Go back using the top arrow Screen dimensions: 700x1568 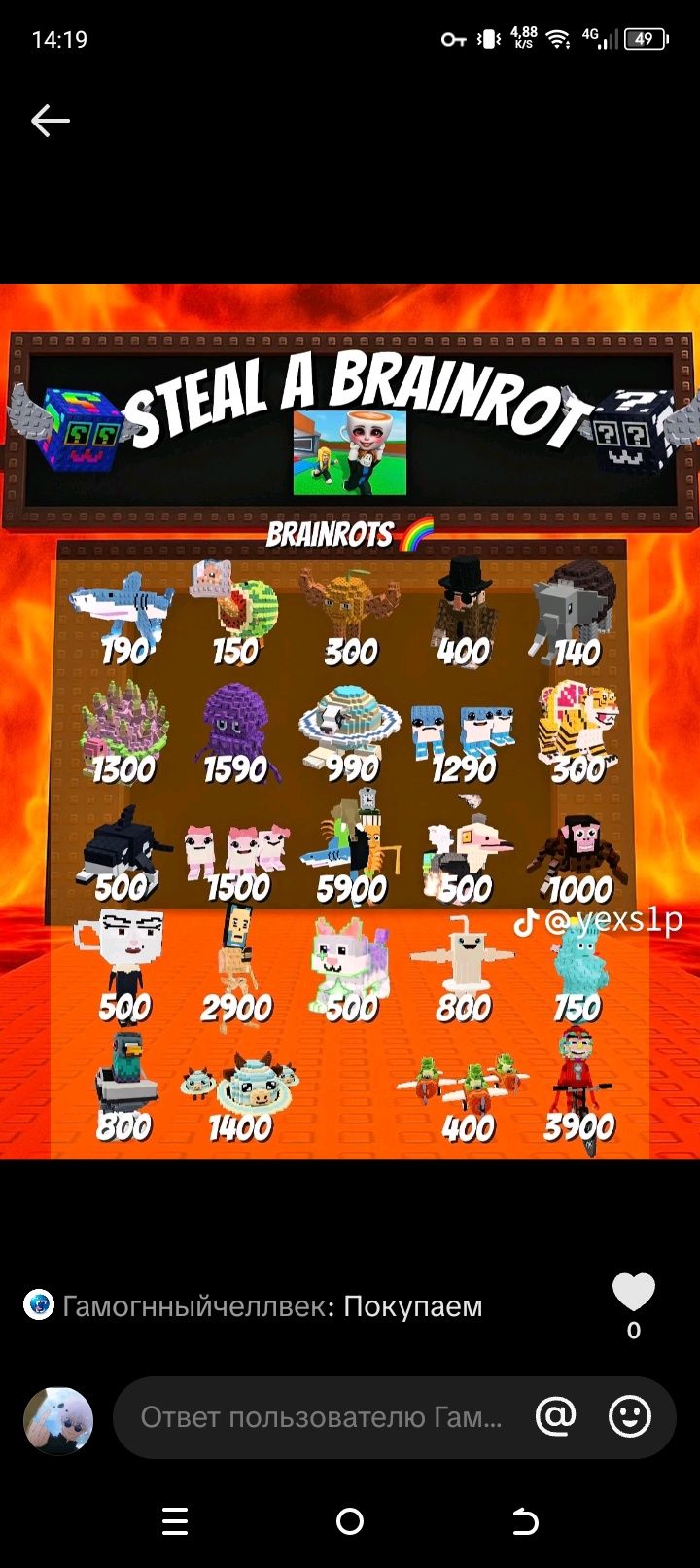pyautogui.click(x=51, y=121)
